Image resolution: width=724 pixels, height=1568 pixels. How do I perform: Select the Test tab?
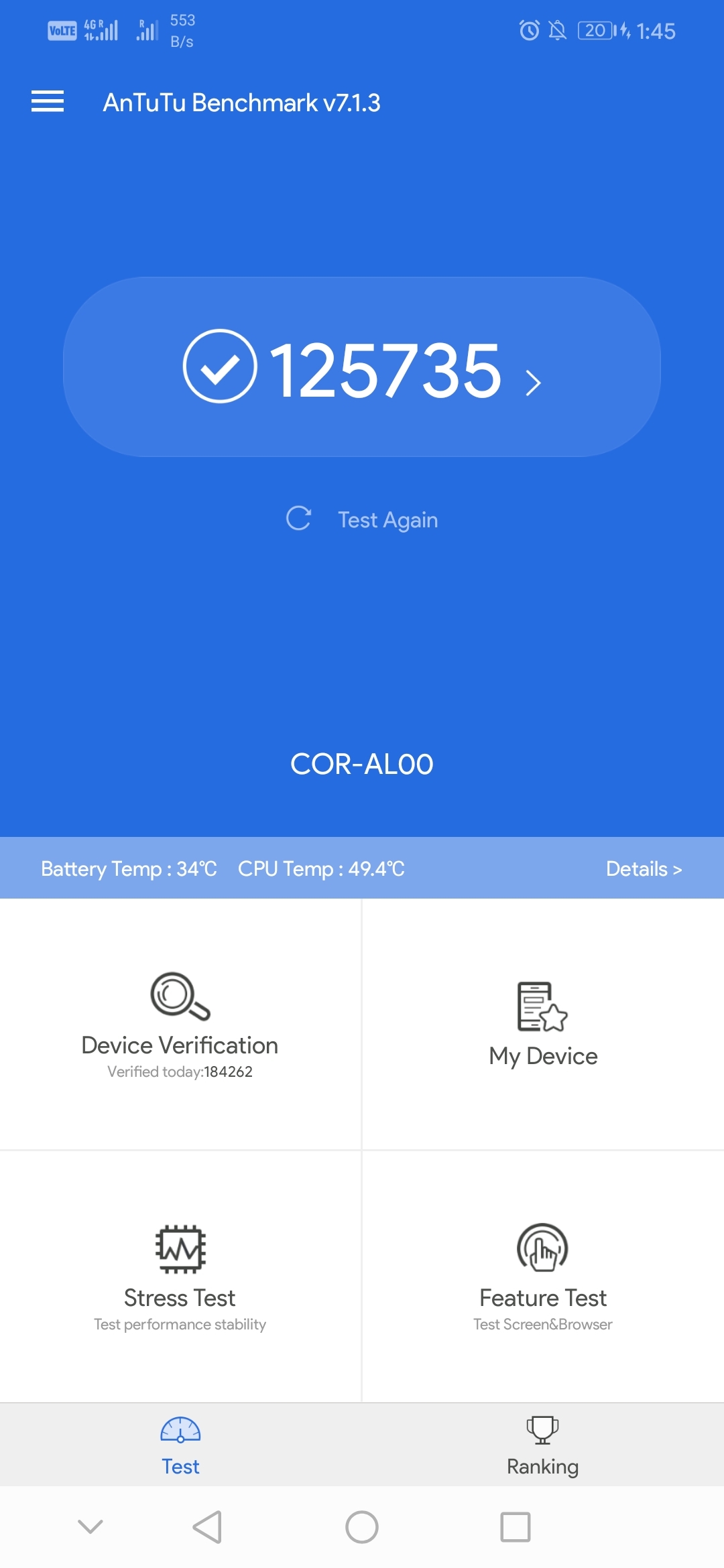180,1446
